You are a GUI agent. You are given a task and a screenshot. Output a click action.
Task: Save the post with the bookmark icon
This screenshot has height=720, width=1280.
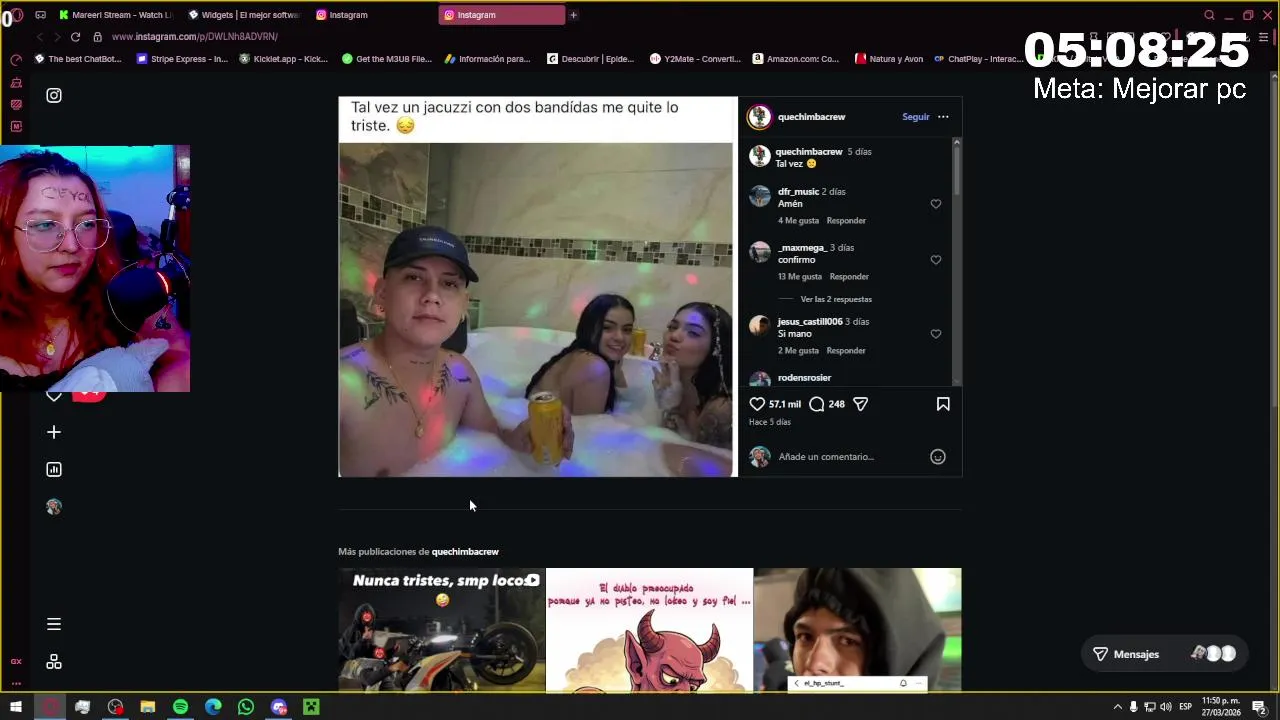[x=943, y=404]
